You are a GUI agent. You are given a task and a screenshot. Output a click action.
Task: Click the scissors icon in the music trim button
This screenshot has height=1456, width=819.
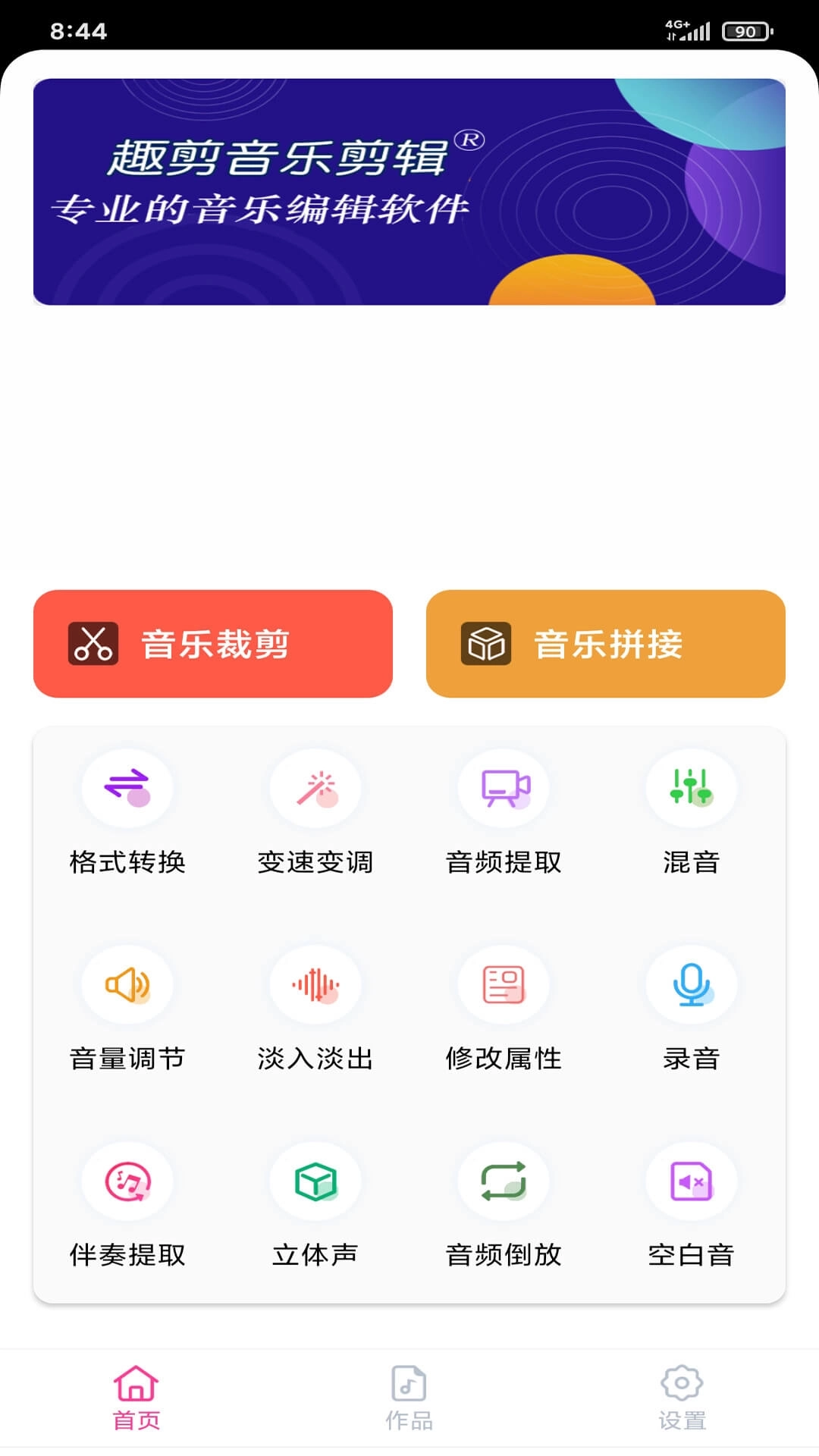(93, 643)
